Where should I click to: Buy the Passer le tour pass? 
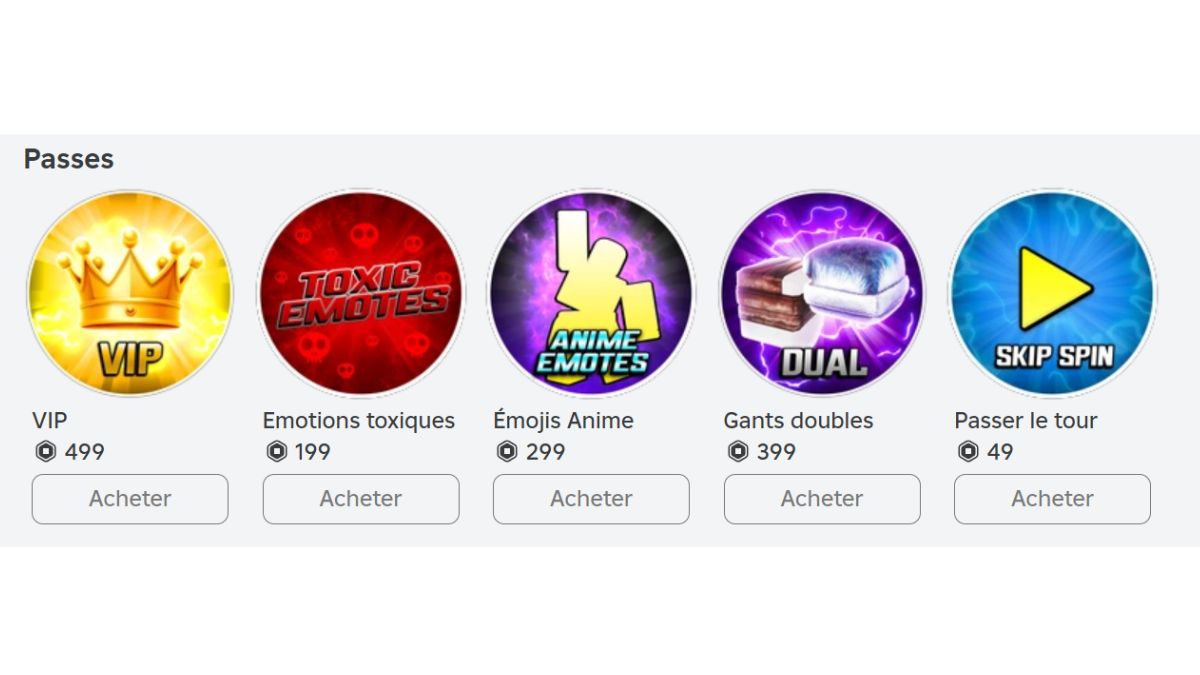(x=1052, y=499)
